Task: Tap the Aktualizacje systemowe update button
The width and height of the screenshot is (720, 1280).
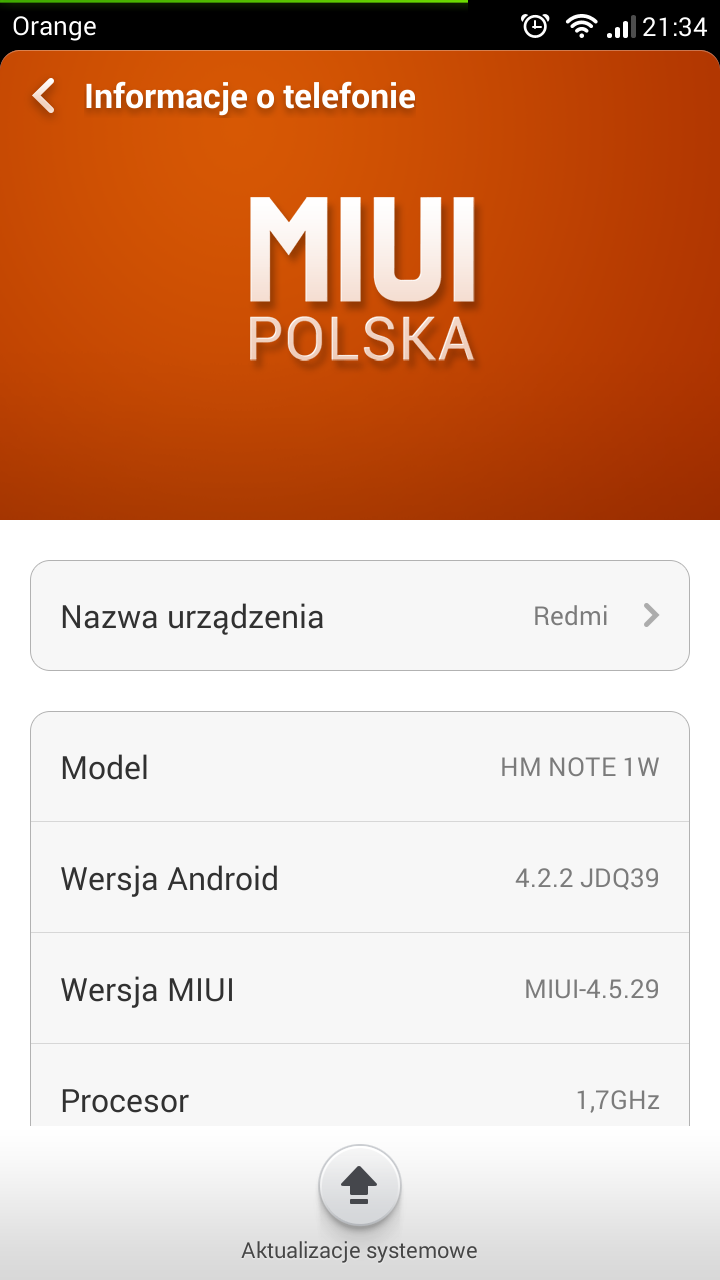Action: click(x=360, y=1186)
